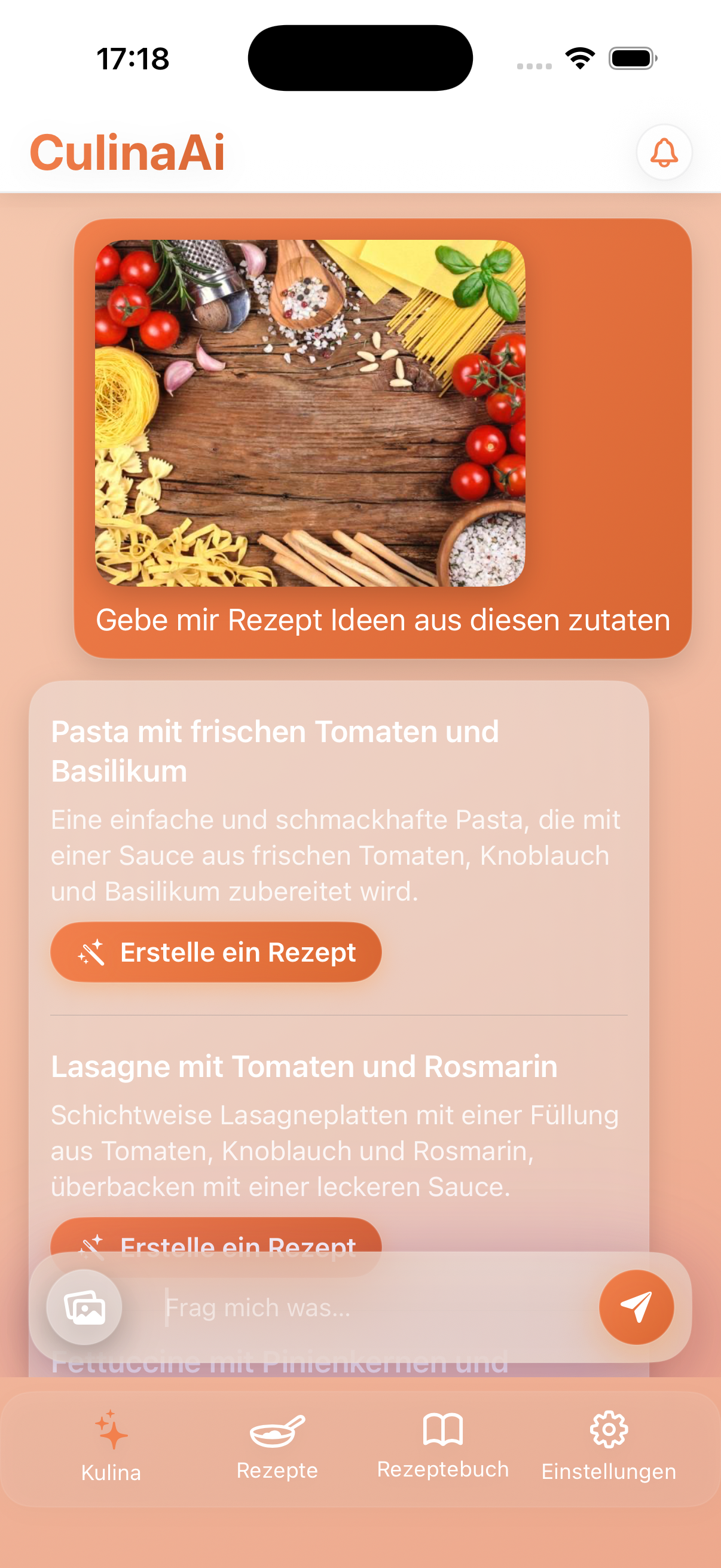Tap the Rezepte cooking pan icon

click(277, 1432)
